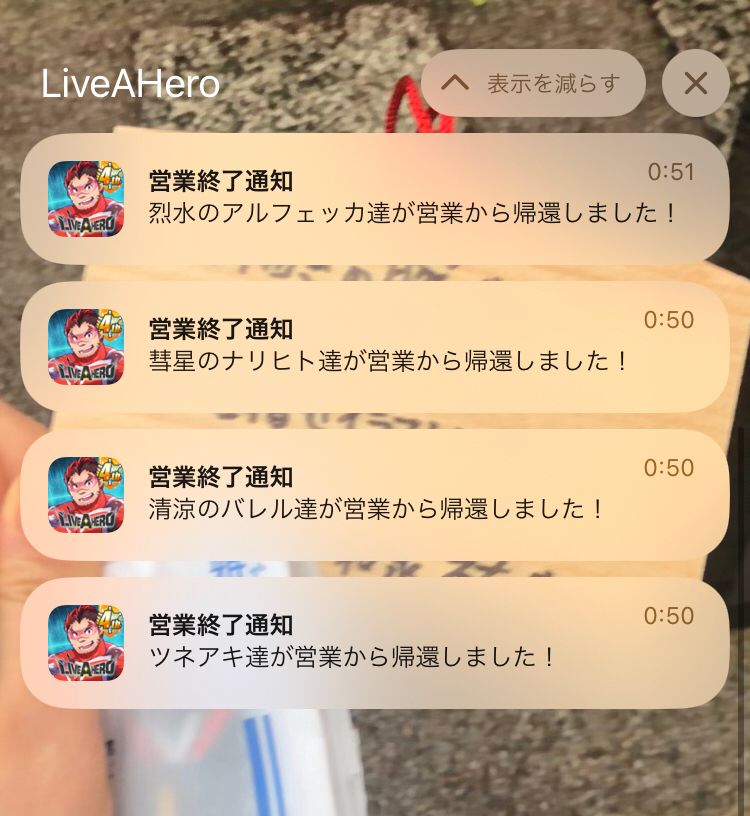This screenshot has width=750, height=816.
Task: Open the ツネアキ達 notification
Action: click(x=374, y=642)
